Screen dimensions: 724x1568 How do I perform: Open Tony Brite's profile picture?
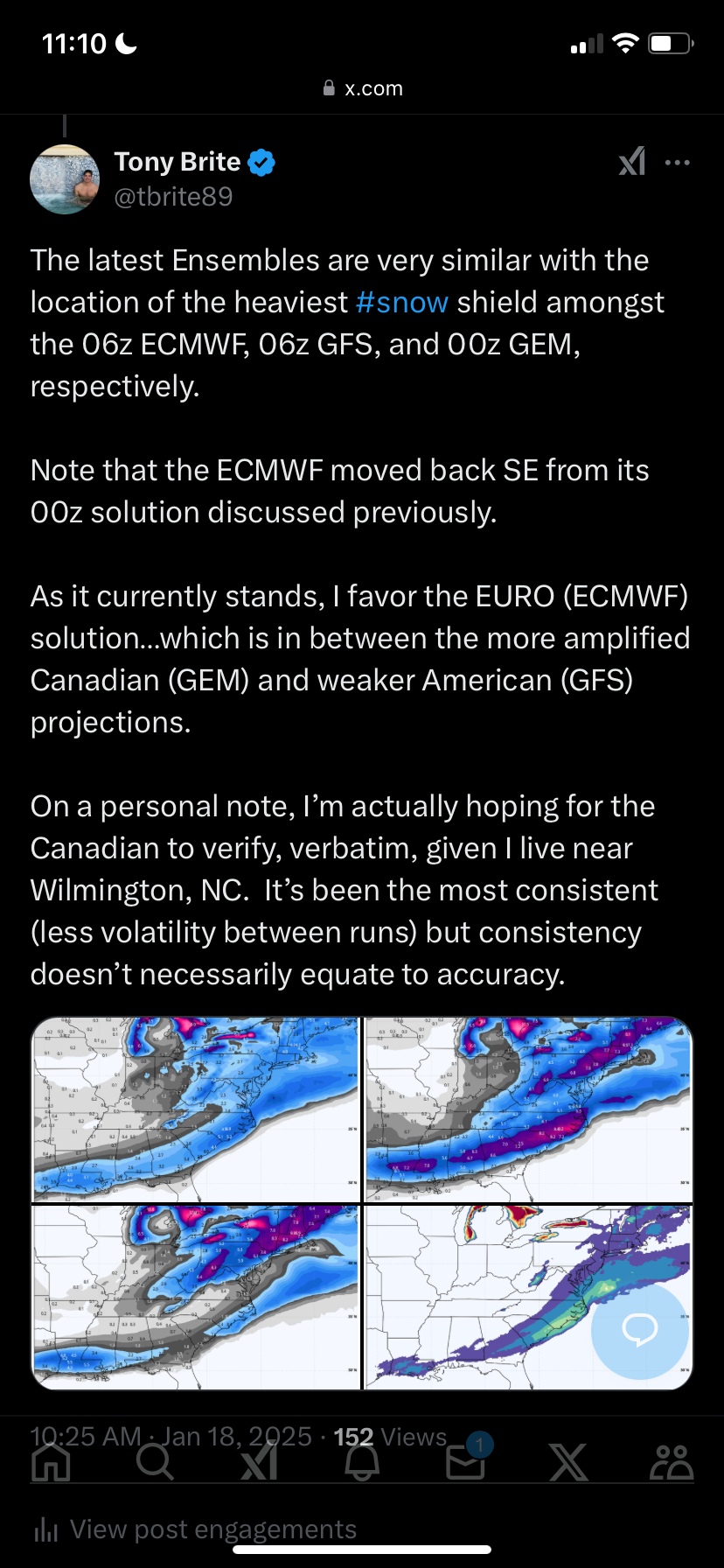(65, 179)
